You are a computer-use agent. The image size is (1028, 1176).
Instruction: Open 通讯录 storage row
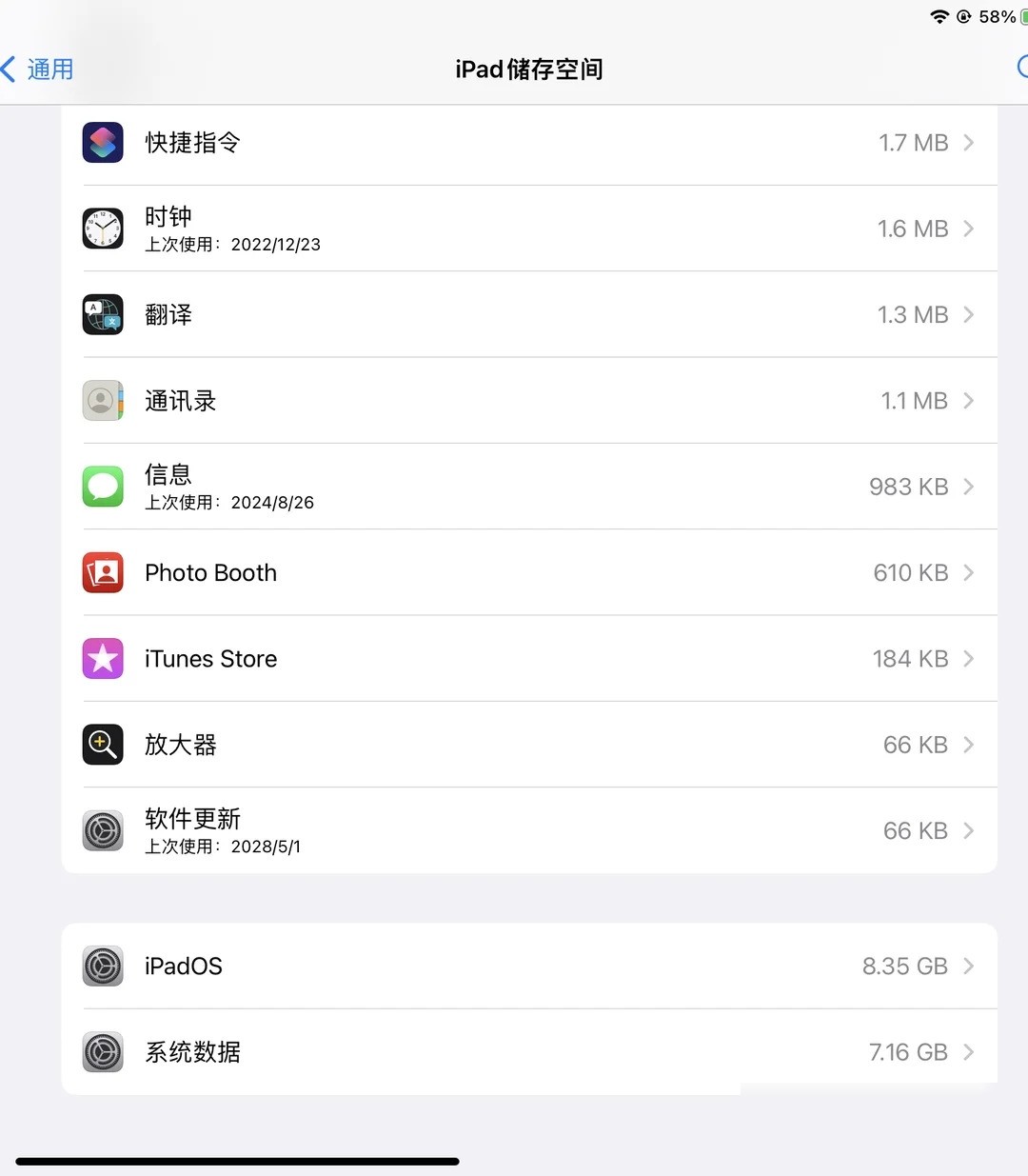tap(529, 401)
